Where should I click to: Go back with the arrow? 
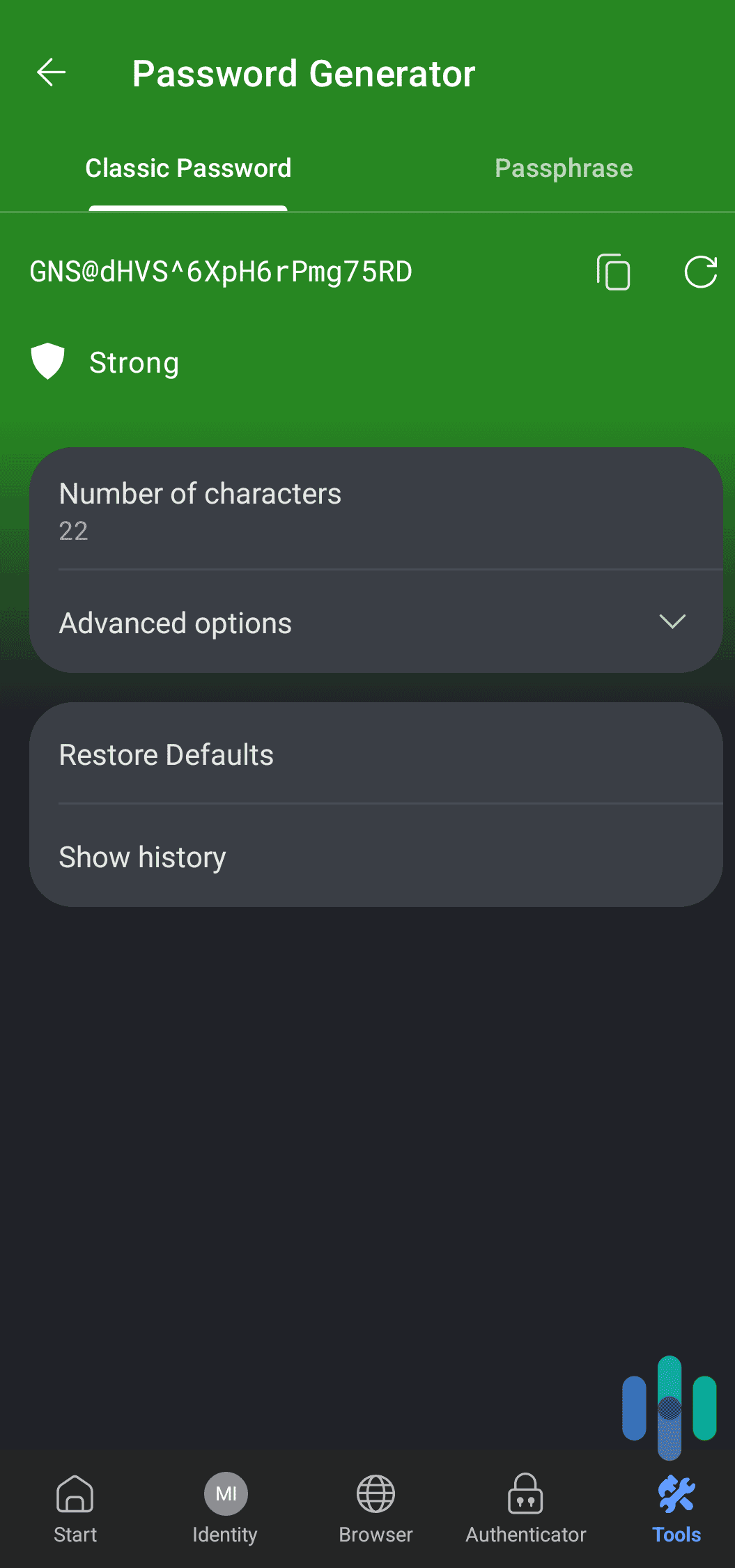coord(49,72)
